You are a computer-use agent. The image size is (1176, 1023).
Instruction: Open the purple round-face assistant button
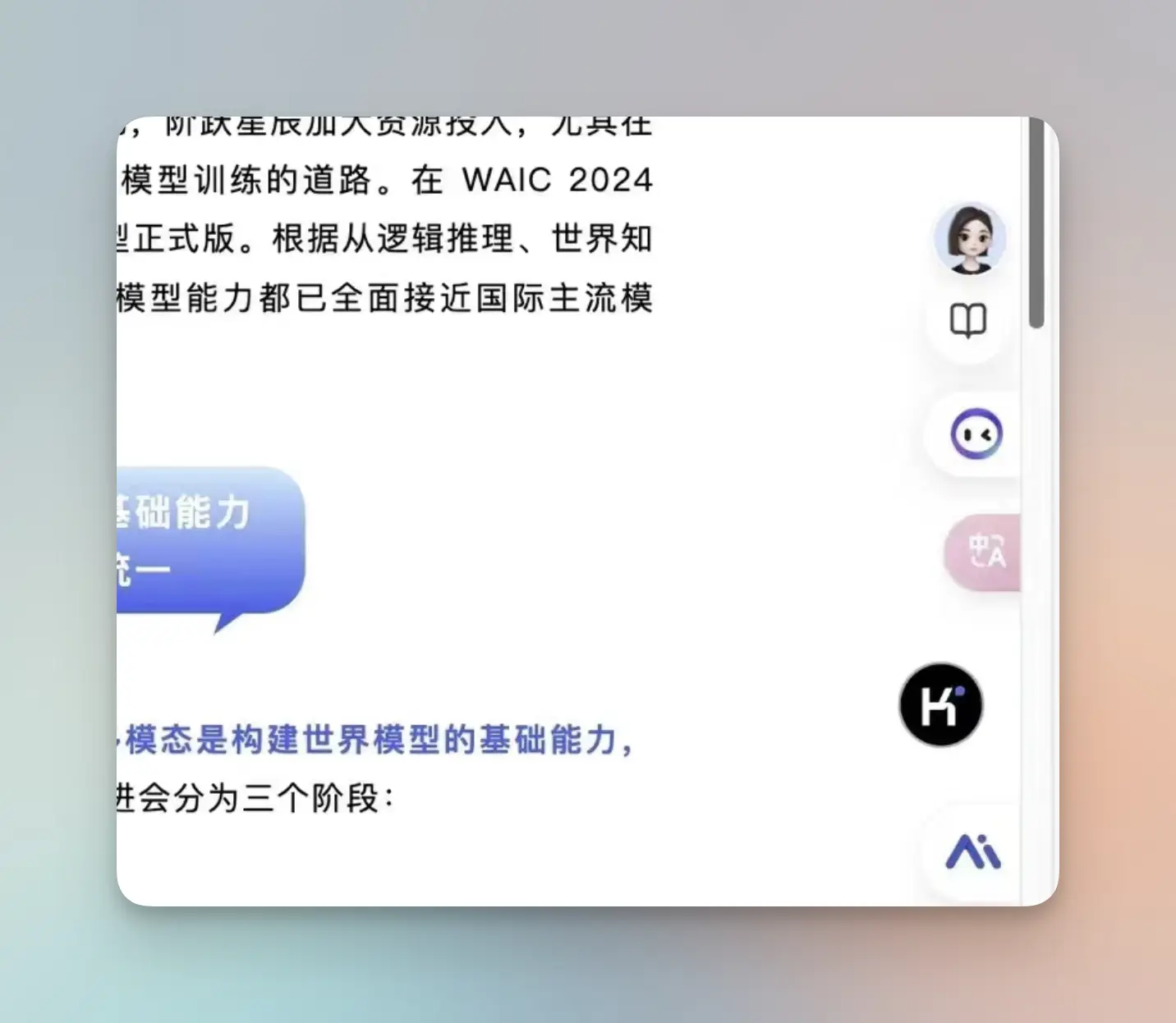[976, 434]
